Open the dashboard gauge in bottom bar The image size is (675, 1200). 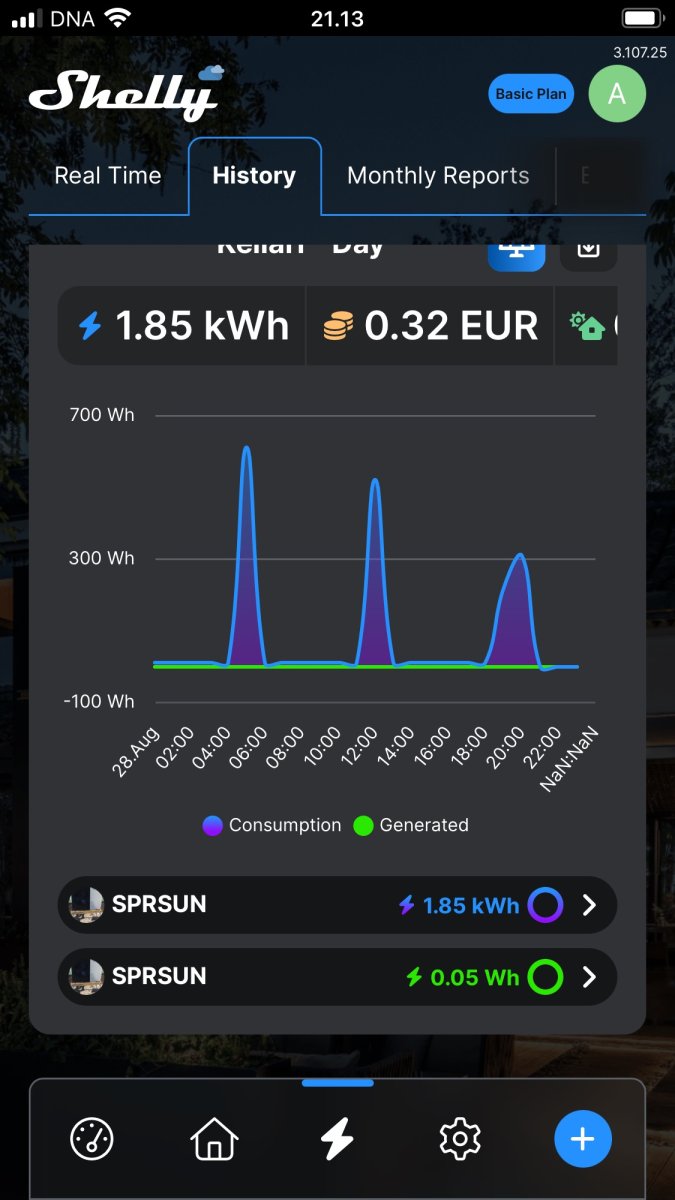pyautogui.click(x=92, y=1138)
